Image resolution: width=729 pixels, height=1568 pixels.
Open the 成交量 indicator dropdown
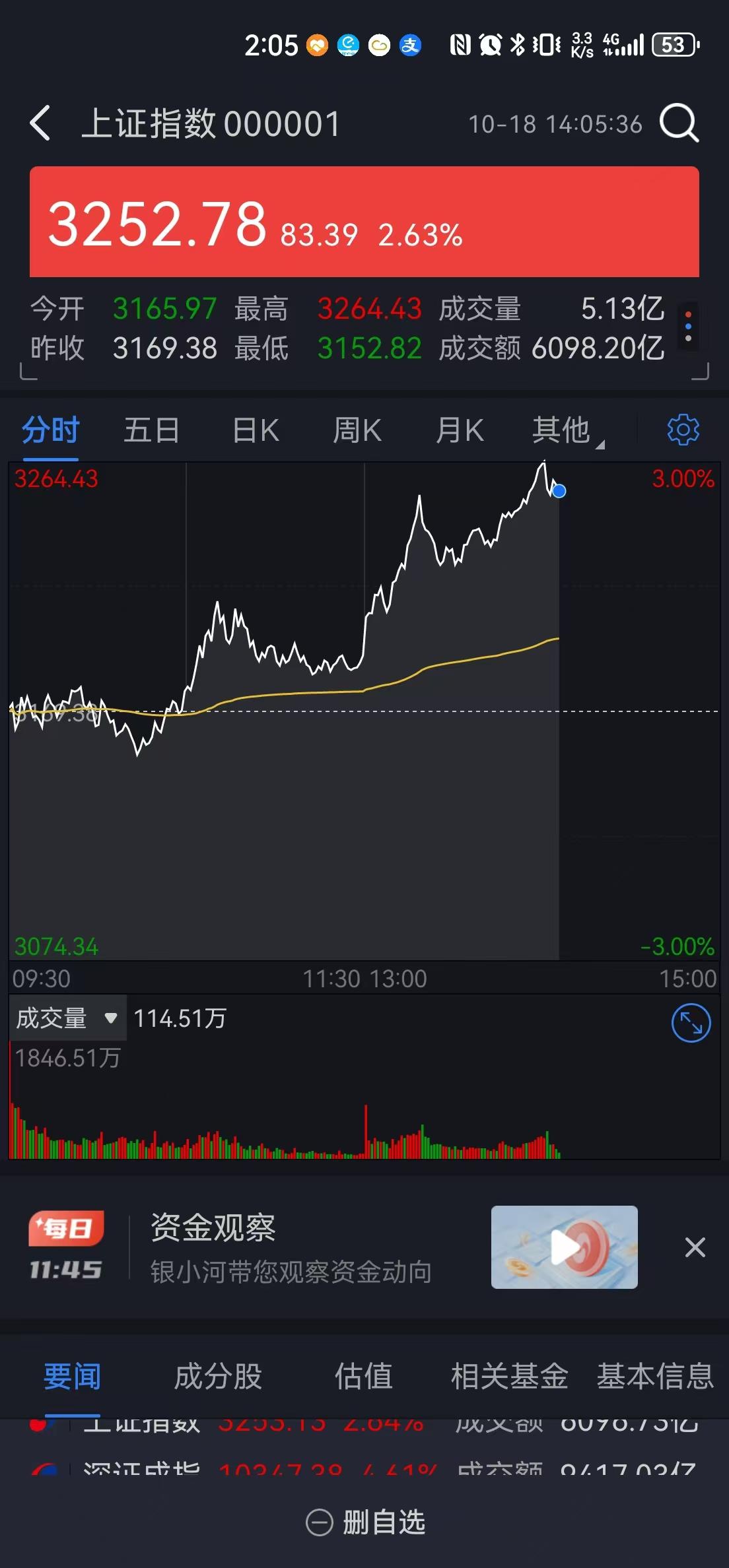point(66,1017)
